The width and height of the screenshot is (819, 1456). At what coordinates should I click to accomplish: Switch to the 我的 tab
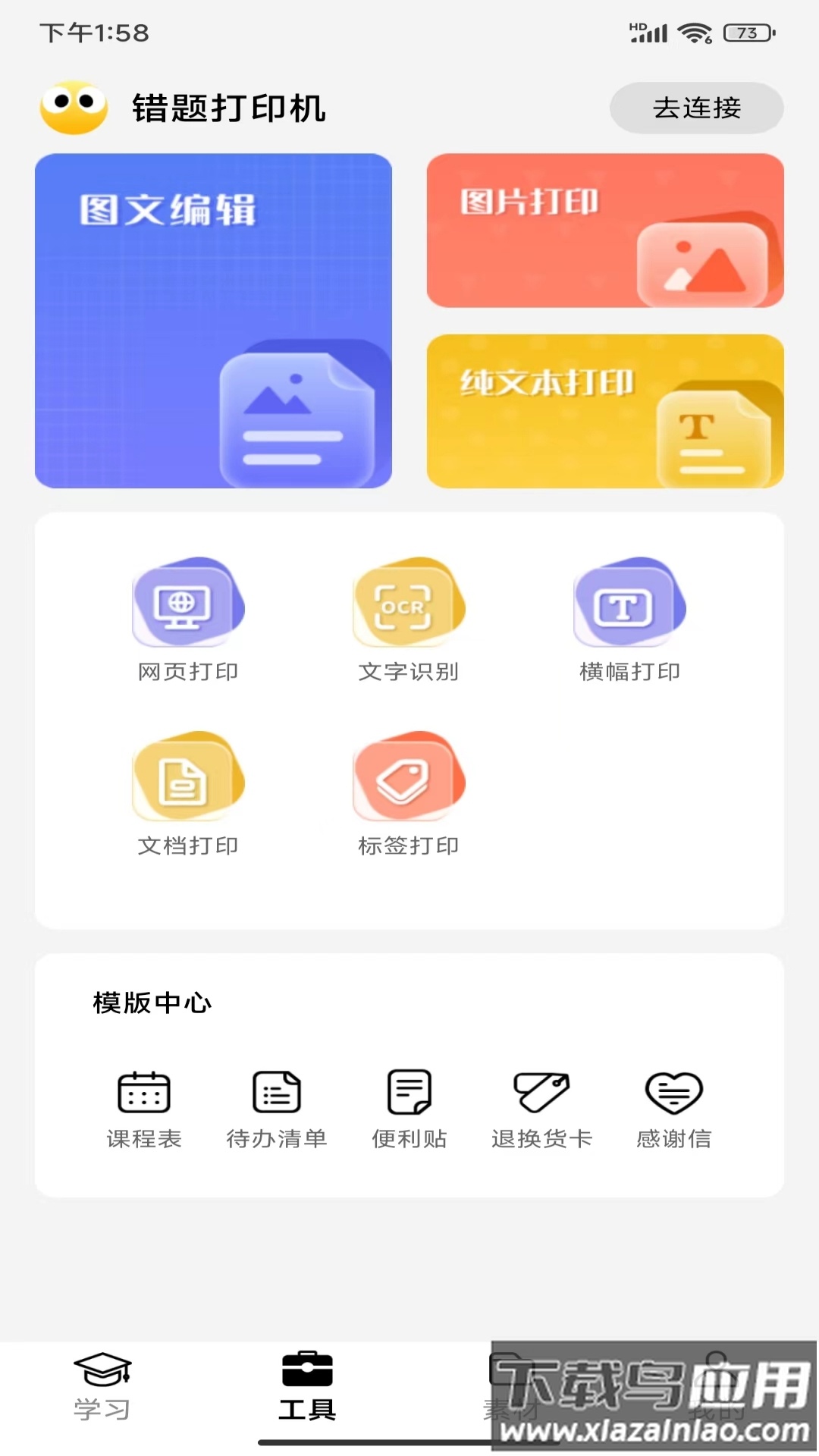click(x=717, y=1395)
